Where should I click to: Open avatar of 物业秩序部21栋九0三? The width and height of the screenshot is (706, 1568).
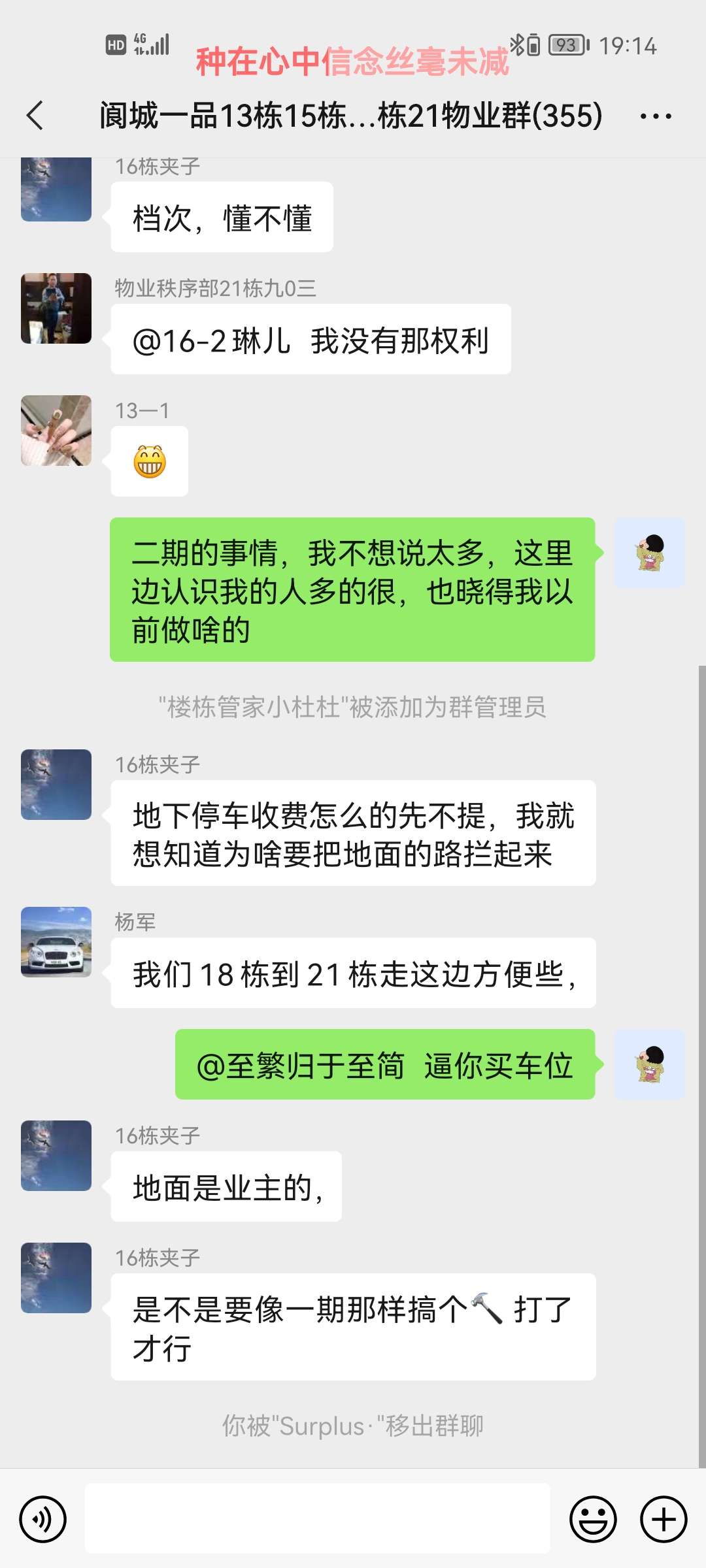click(x=56, y=308)
